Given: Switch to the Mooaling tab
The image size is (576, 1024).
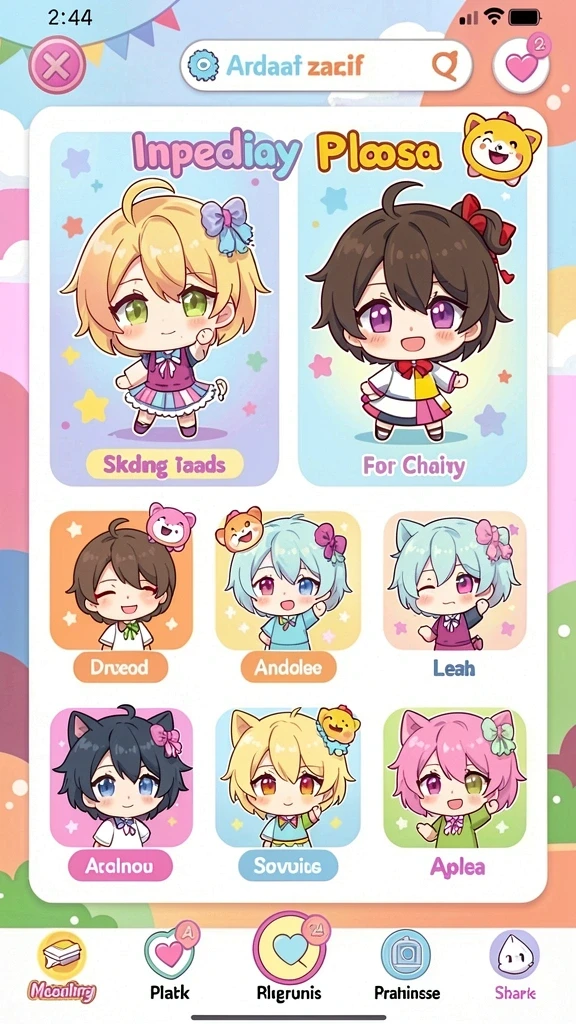Looking at the screenshot, I should [61, 967].
